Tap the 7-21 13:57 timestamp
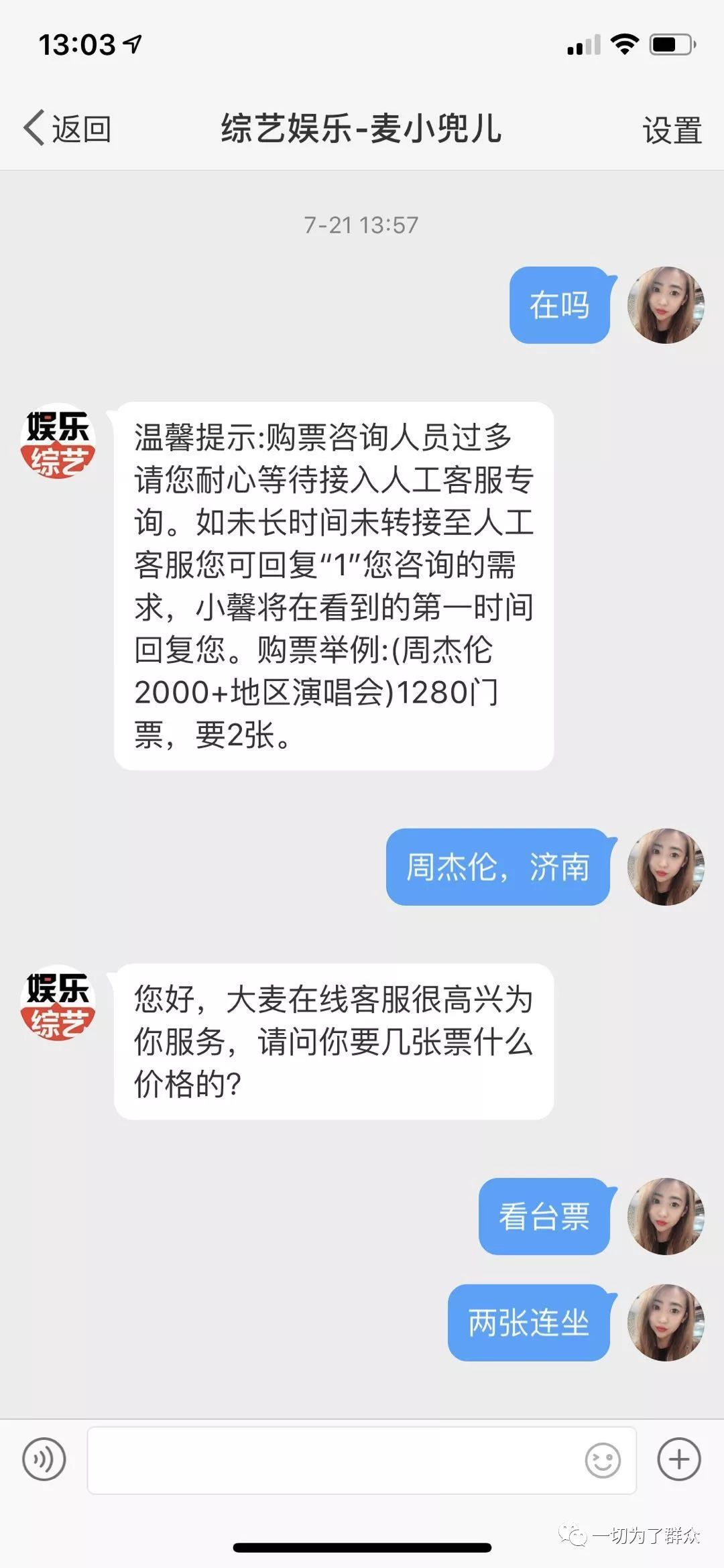The width and height of the screenshot is (724, 1568). [x=362, y=226]
